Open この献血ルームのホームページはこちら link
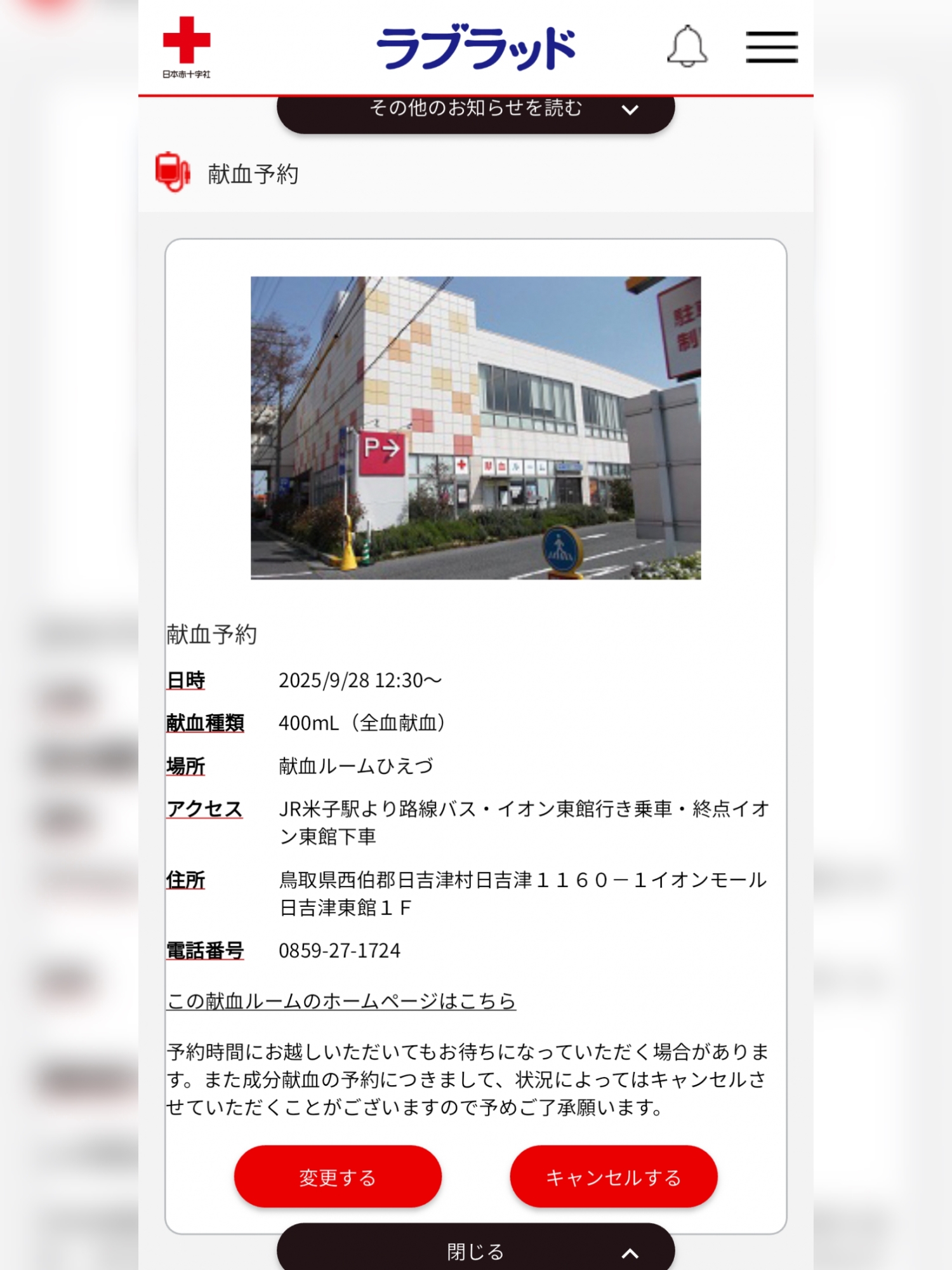 [341, 1001]
